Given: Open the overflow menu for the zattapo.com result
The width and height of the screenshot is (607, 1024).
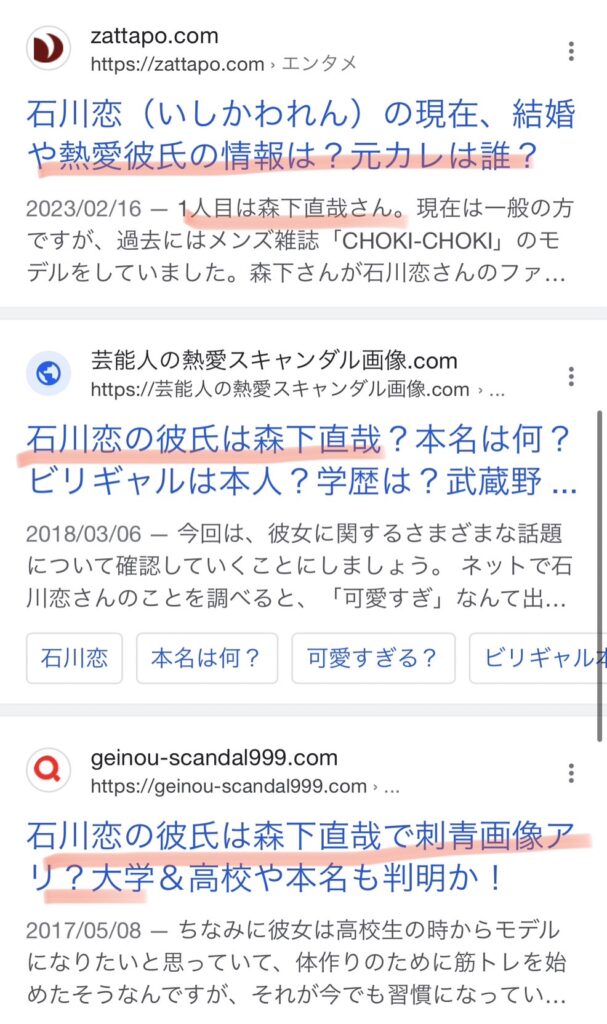Looking at the screenshot, I should pyautogui.click(x=571, y=52).
